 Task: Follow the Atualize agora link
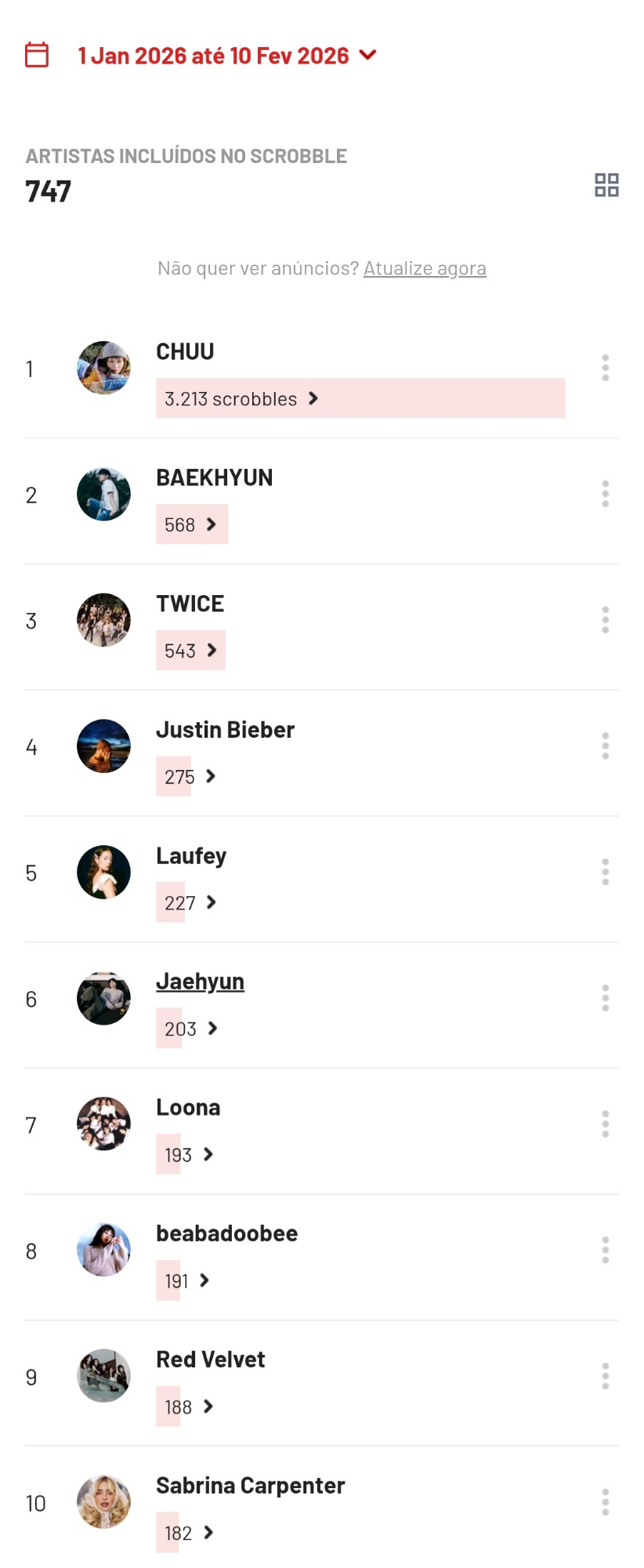pyautogui.click(x=424, y=268)
